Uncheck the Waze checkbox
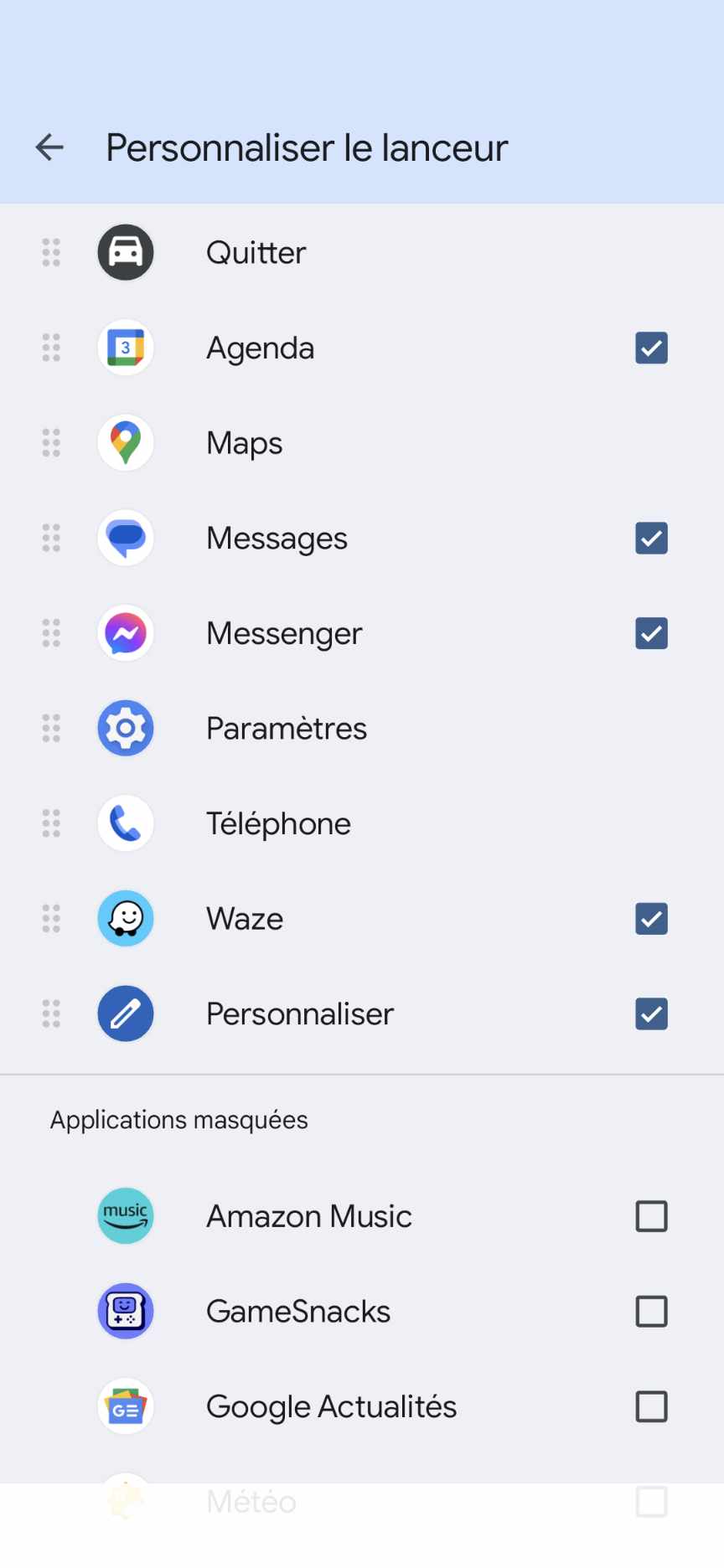724x1568 pixels. pos(651,919)
